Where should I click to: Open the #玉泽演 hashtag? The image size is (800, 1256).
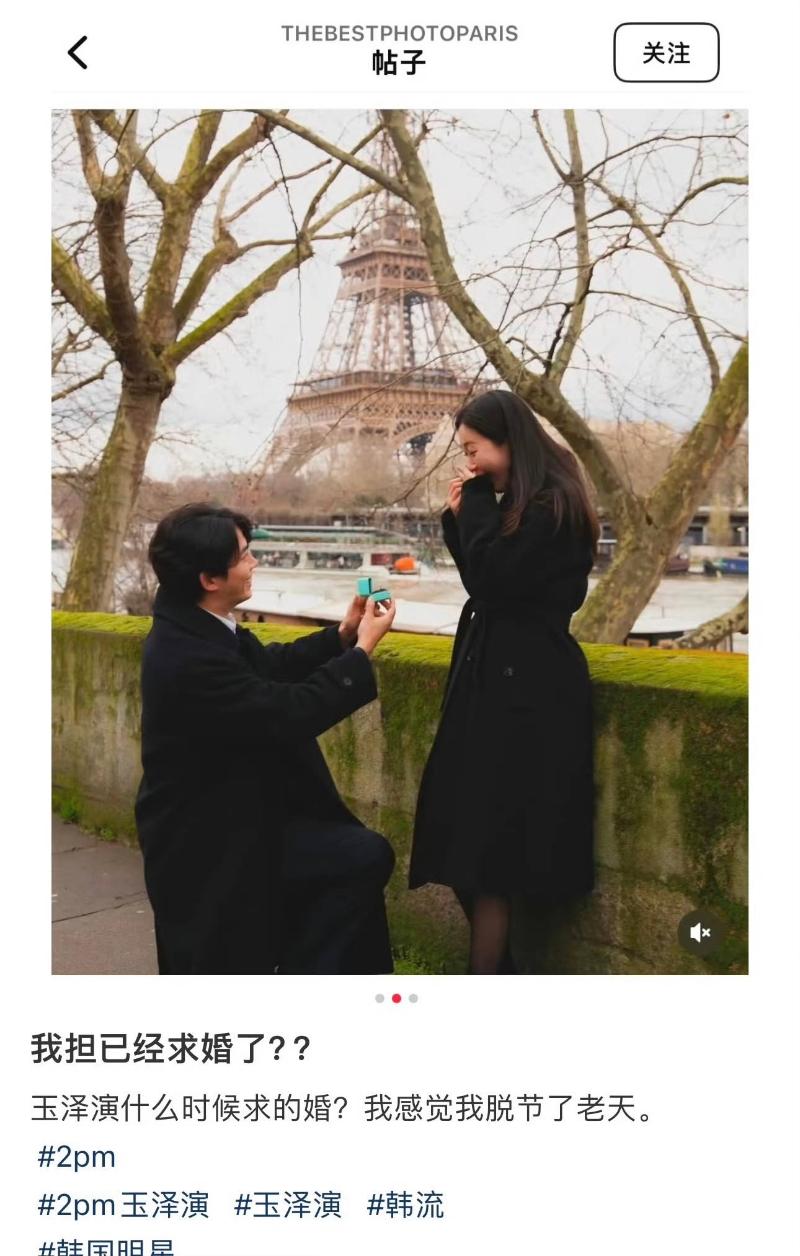click(288, 1205)
